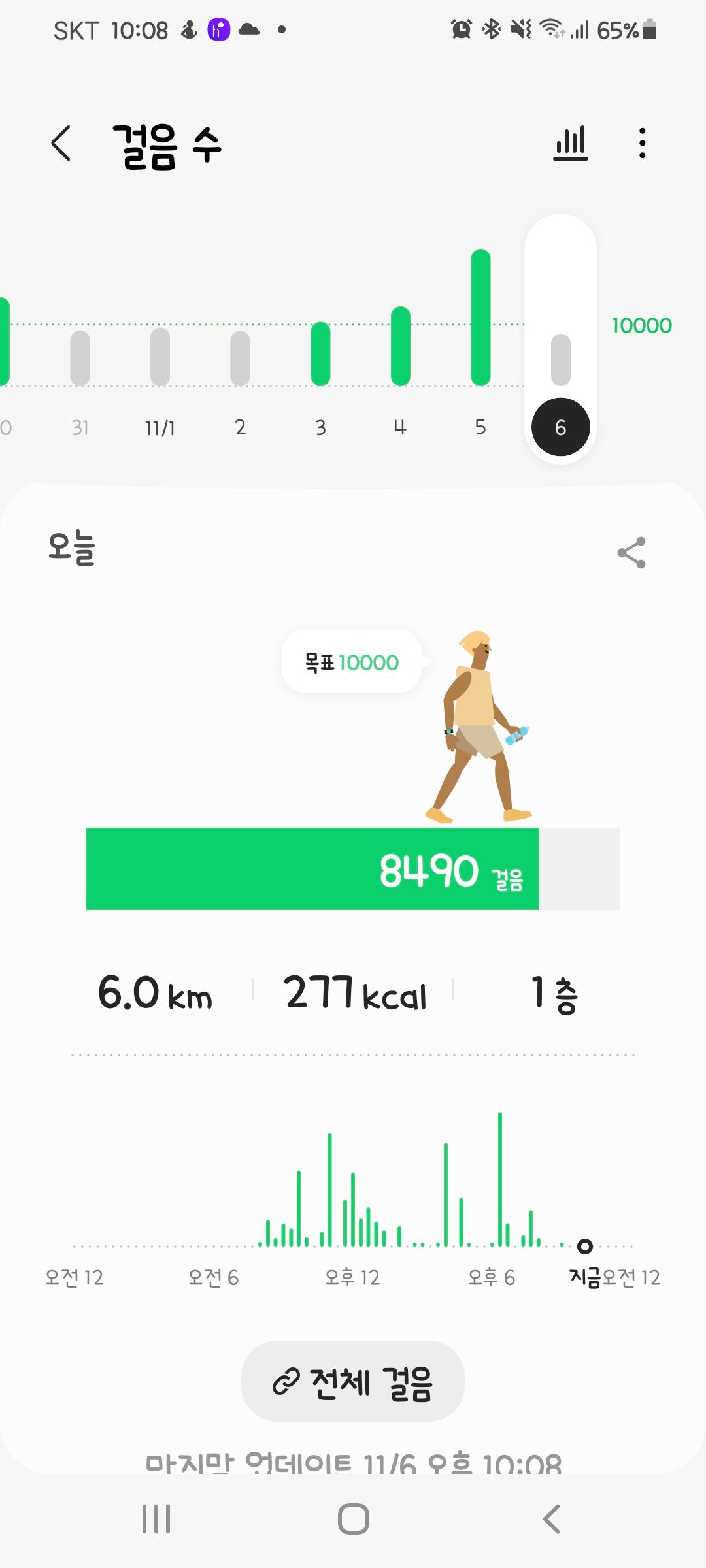
Task: Select day 4 in the step chart
Action: [400, 366]
